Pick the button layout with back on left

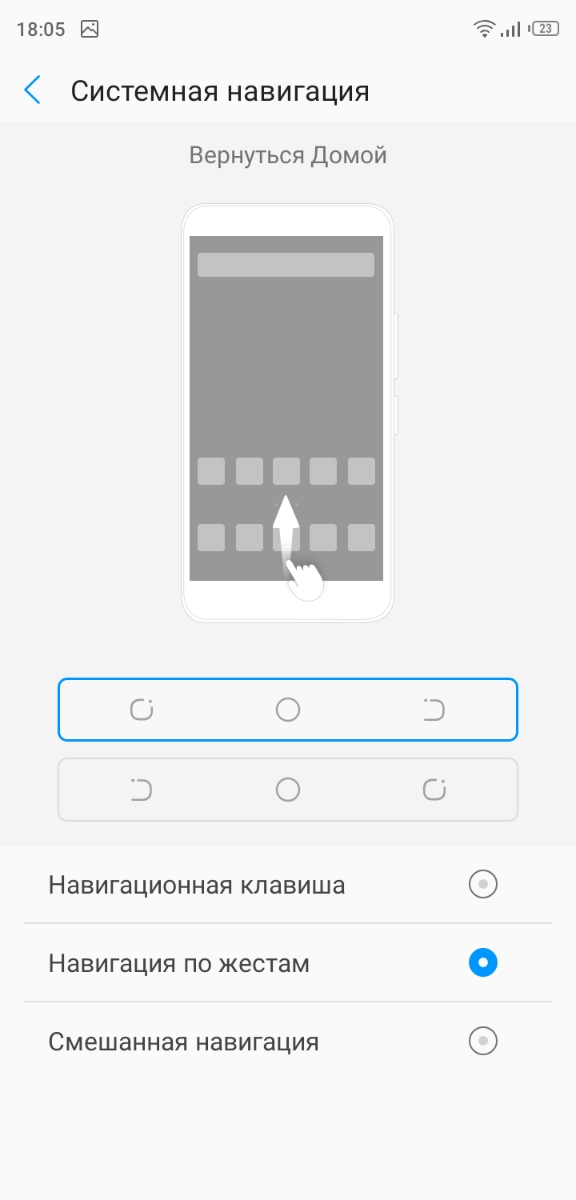(288, 790)
